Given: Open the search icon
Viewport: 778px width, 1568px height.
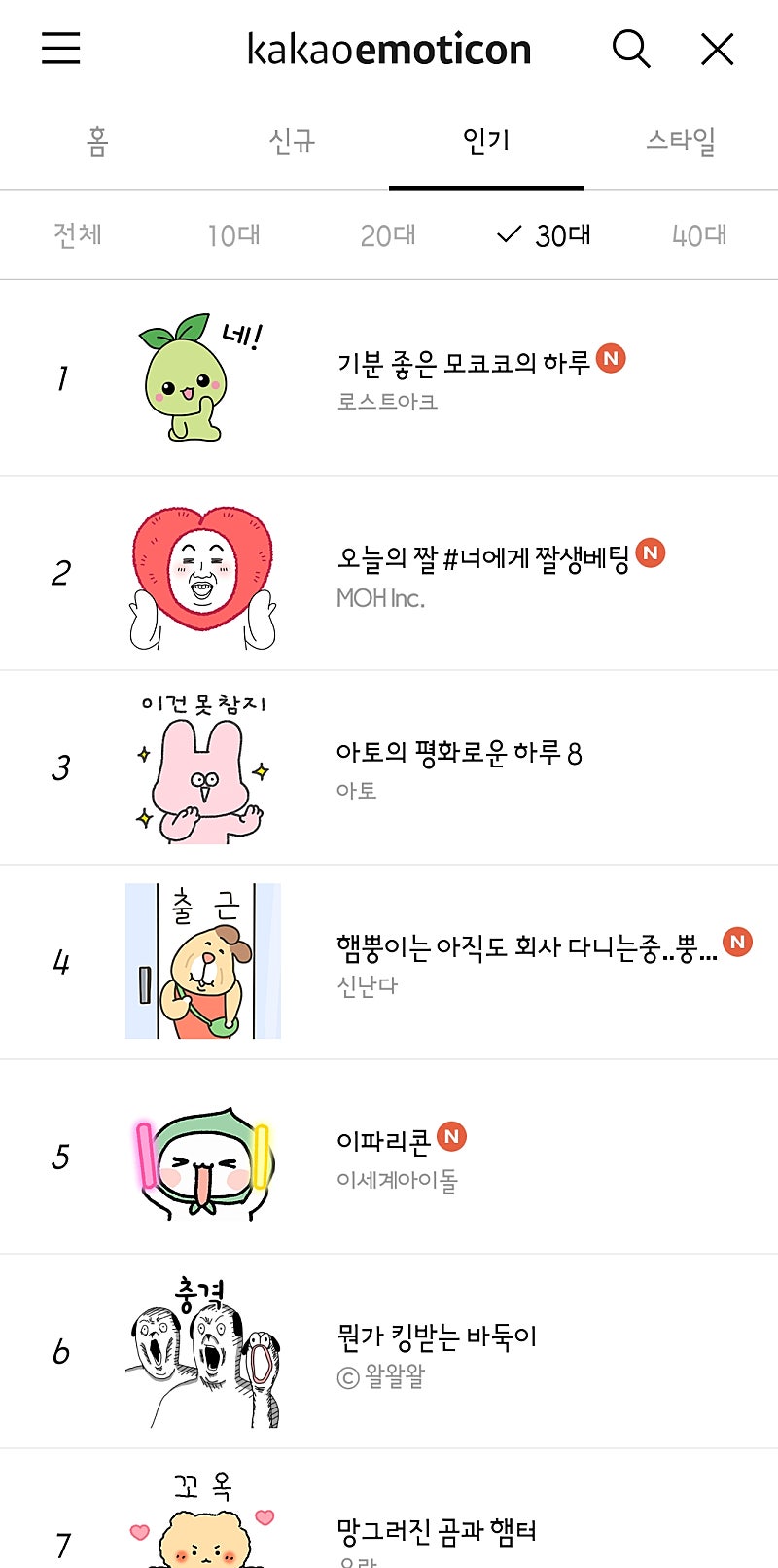Looking at the screenshot, I should pos(630,49).
